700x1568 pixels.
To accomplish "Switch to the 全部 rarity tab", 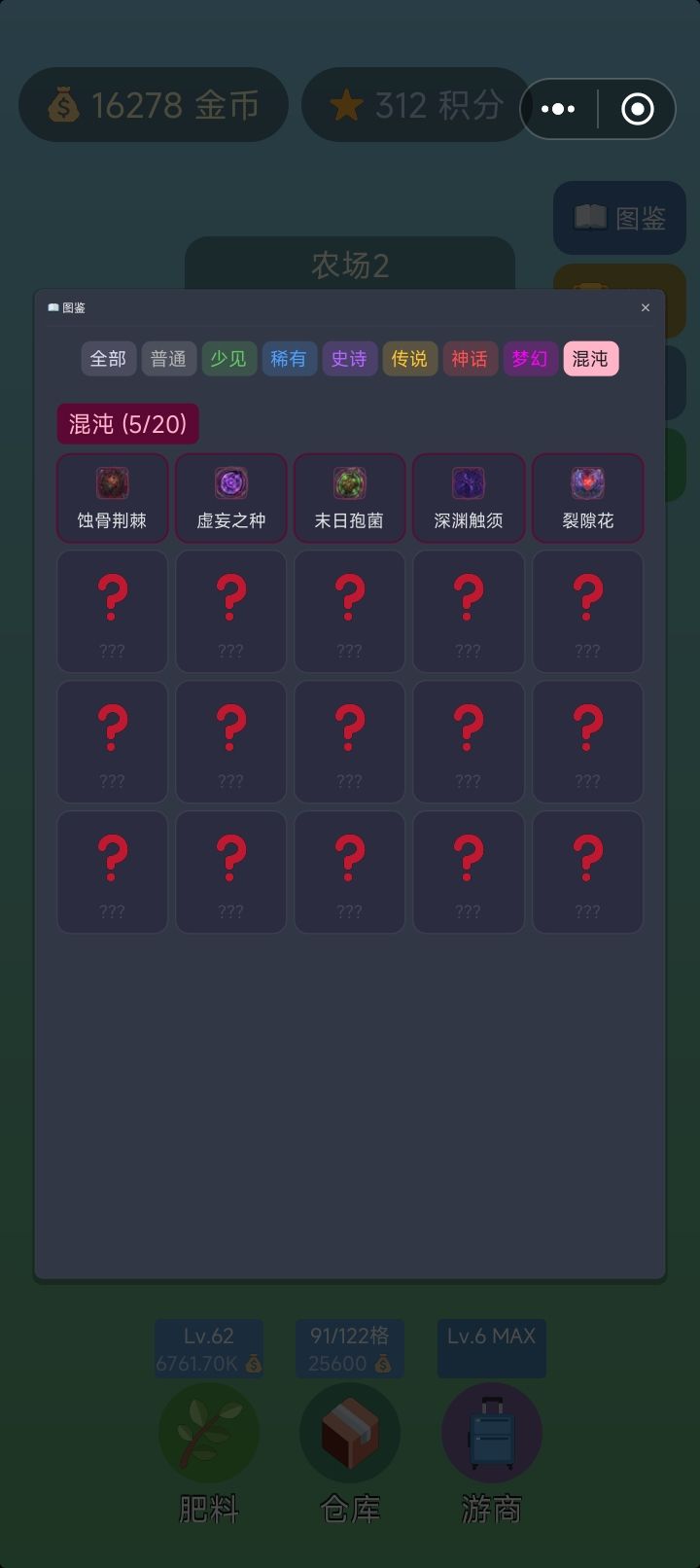I will coord(107,359).
